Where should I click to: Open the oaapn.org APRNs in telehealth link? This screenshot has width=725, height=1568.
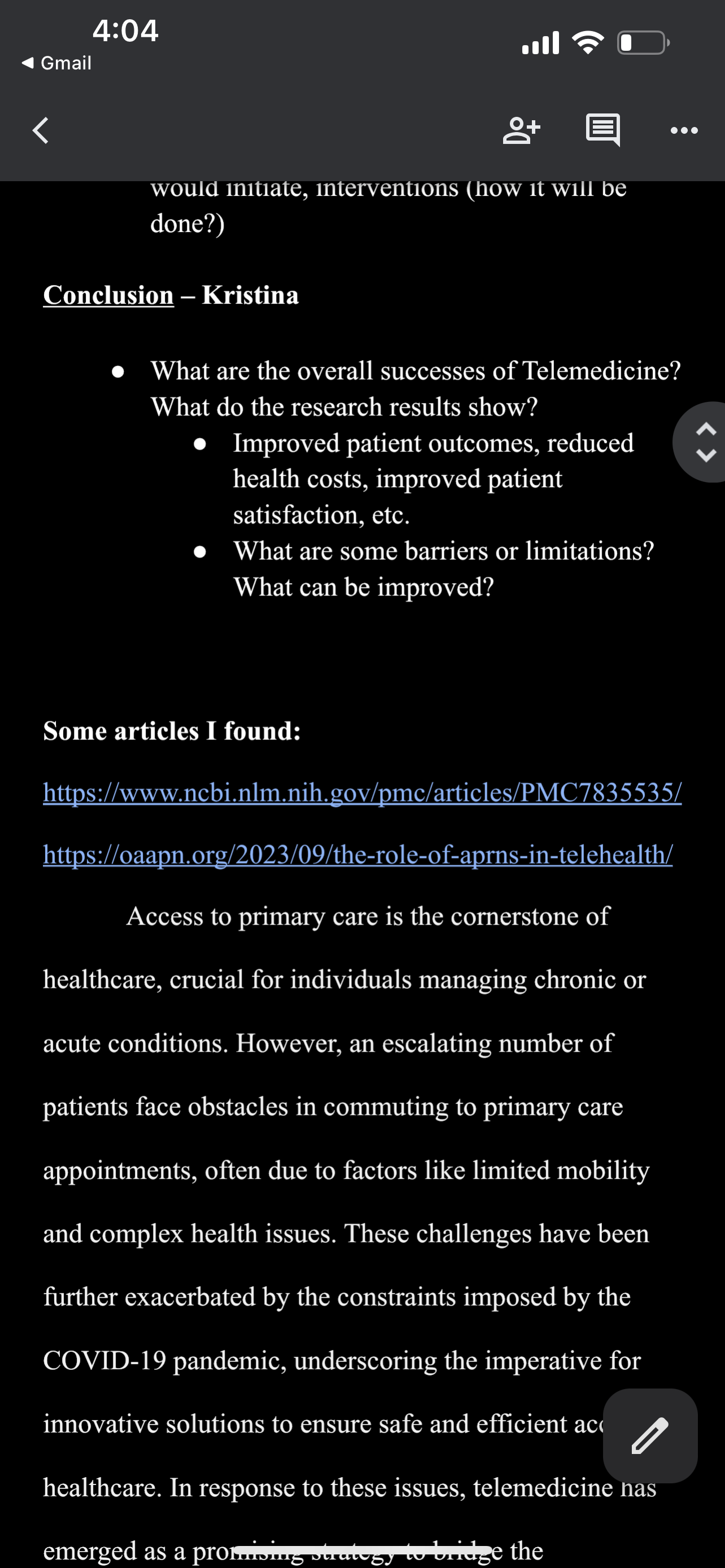point(358,854)
